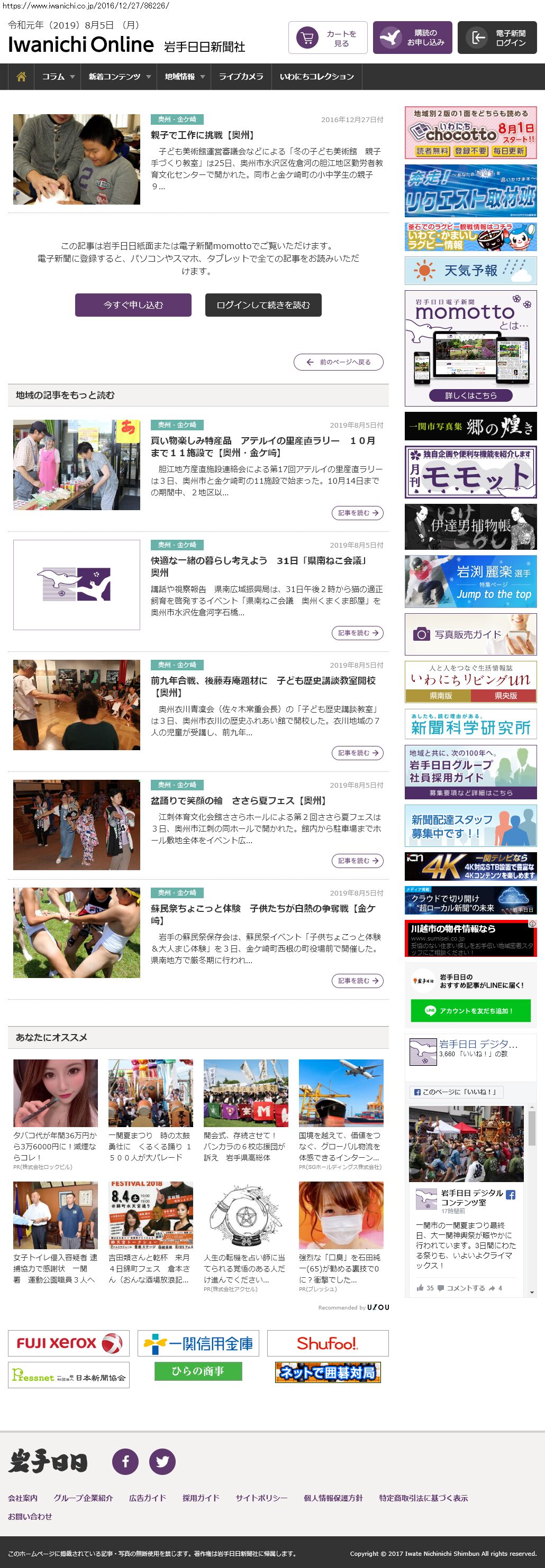Screen dimensions: 545x1568
Task: Open the 盆踊りで笑顔の輪 article
Action: click(x=238, y=800)
